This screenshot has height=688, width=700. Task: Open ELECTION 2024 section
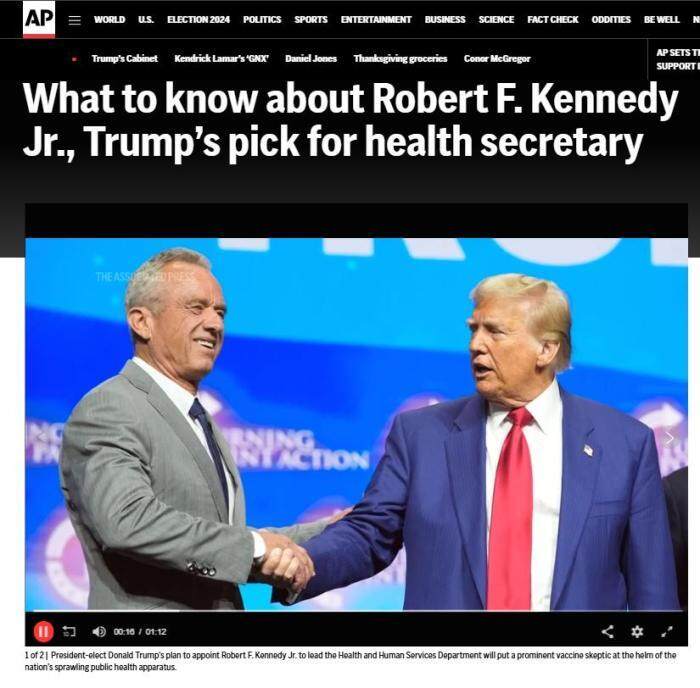(x=198, y=20)
